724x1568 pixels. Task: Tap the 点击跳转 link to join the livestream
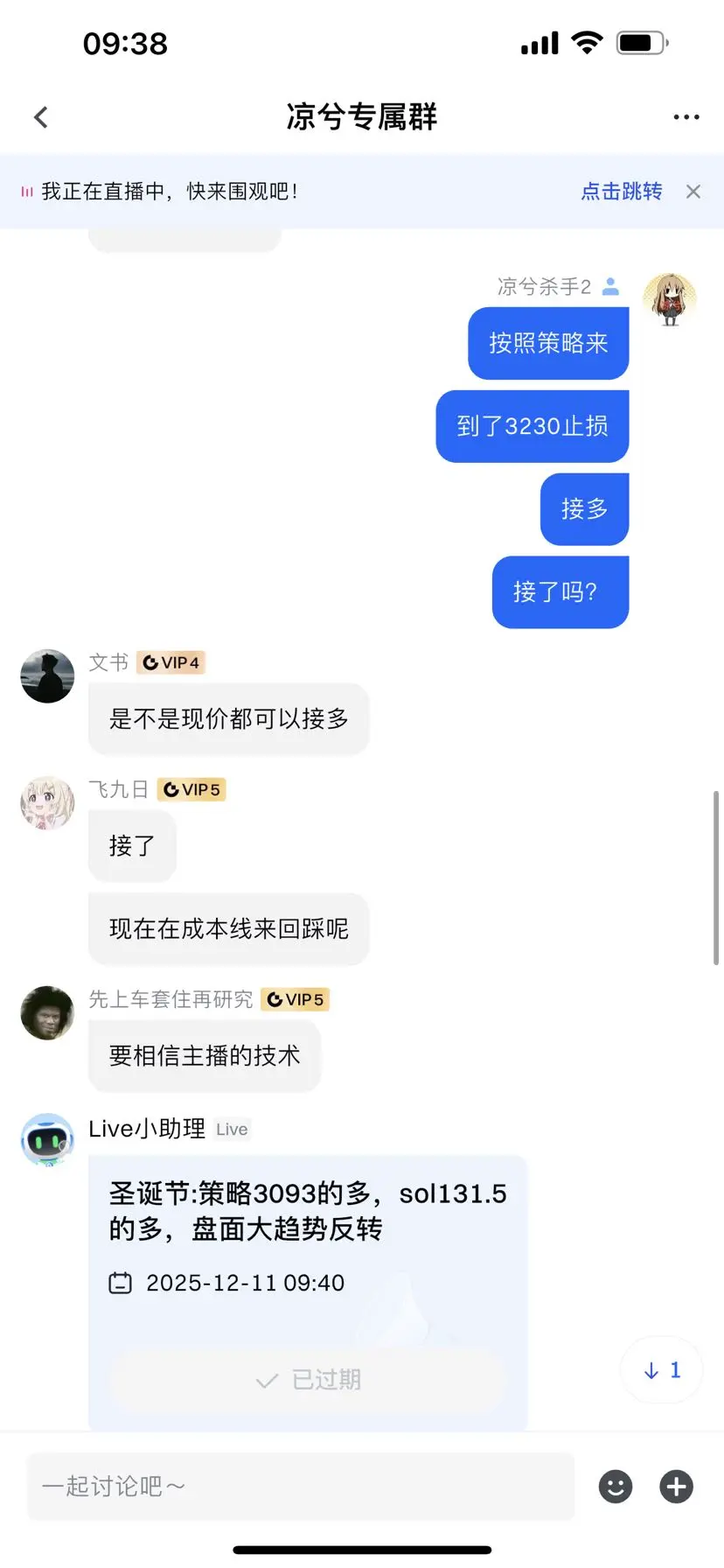[621, 191]
